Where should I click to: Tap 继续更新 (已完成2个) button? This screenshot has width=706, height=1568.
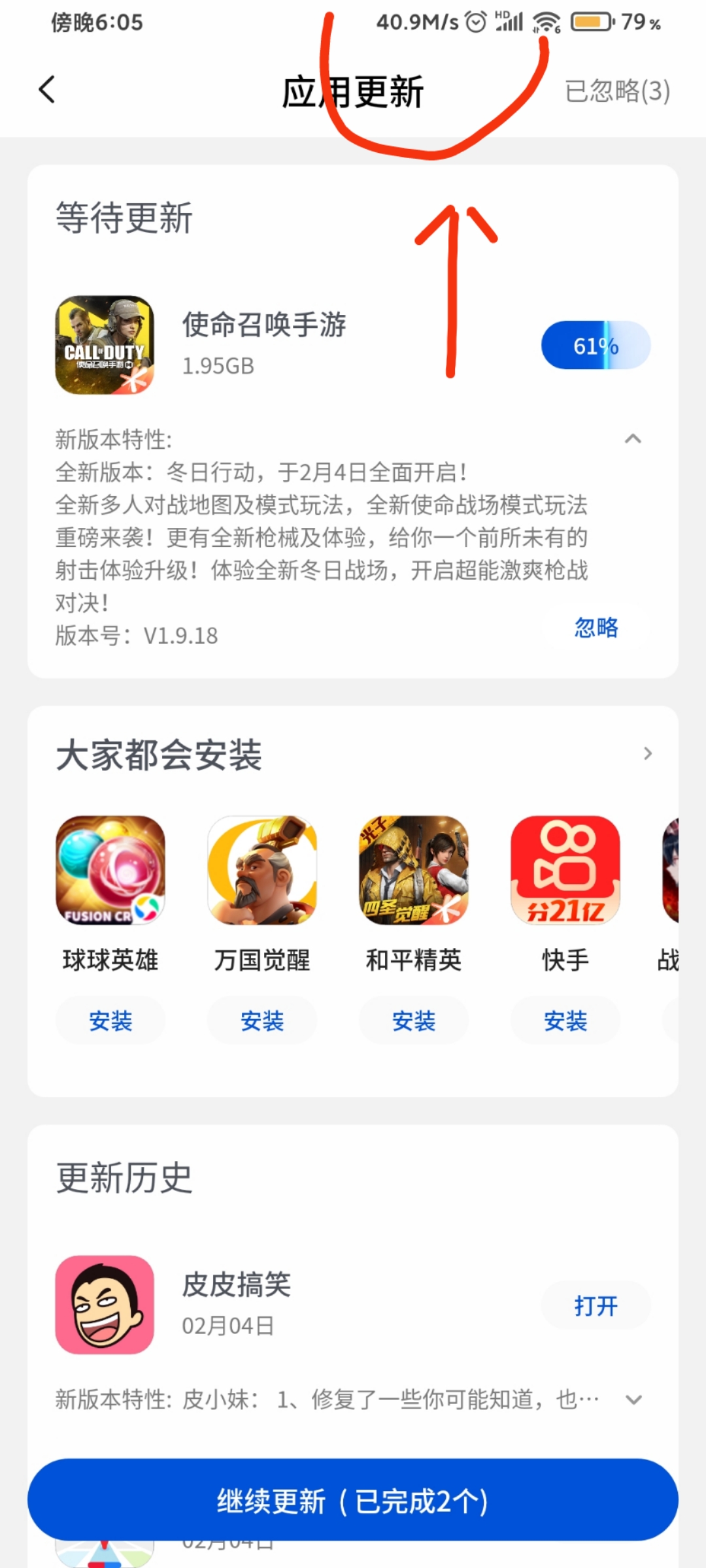point(353,1500)
